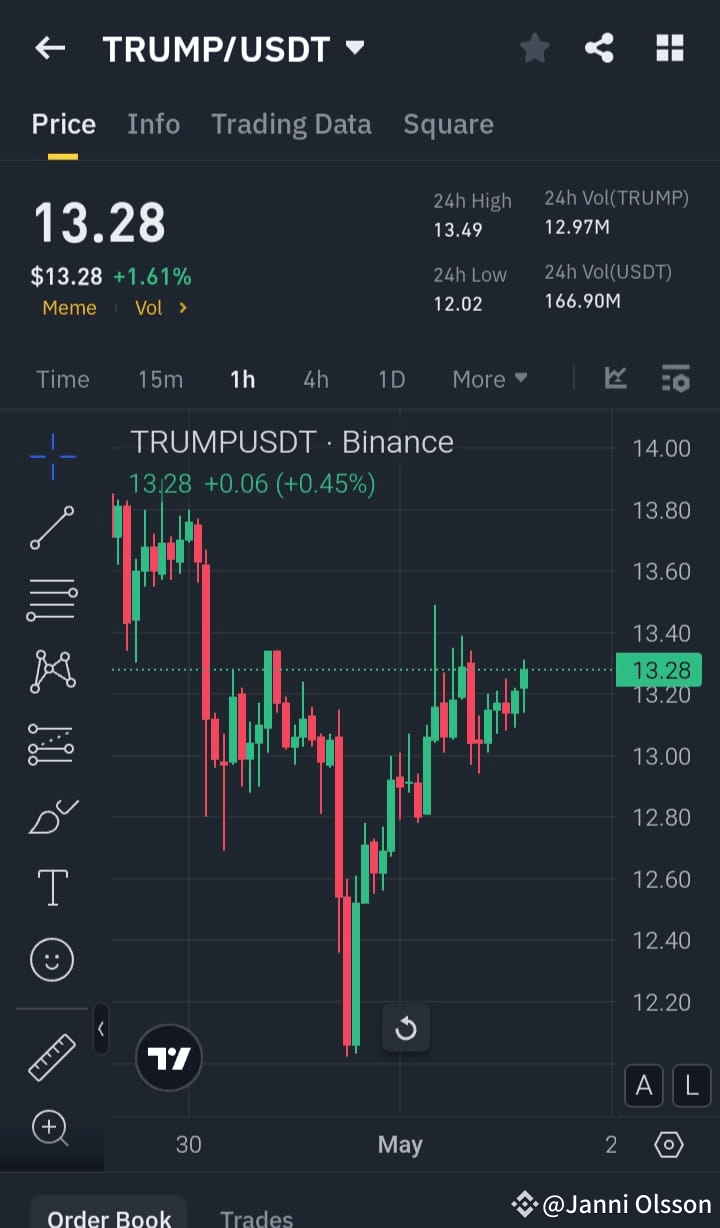The height and width of the screenshot is (1228, 720).
Task: Select the brush drawing tool
Action: tap(51, 815)
